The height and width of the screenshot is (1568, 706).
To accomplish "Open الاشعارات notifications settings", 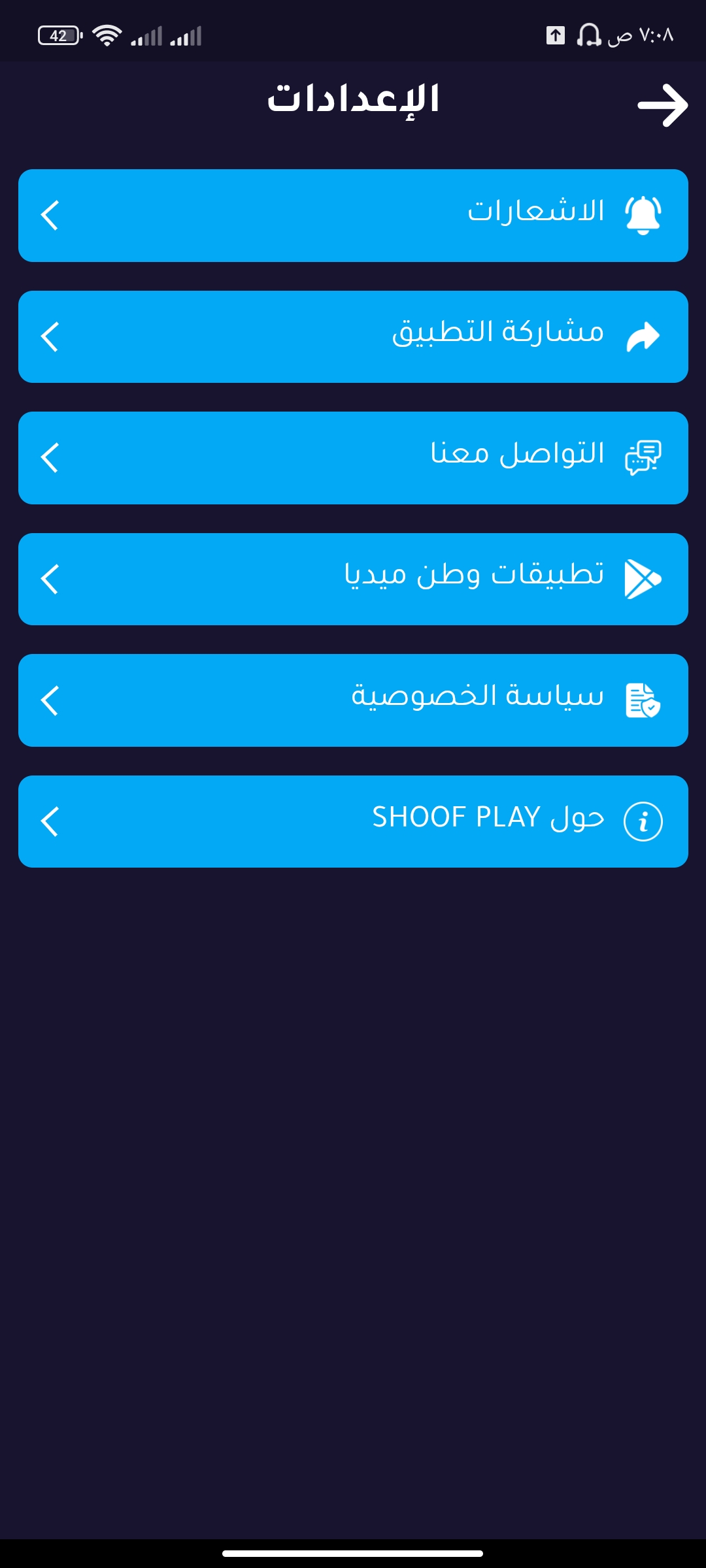I will tap(353, 216).
